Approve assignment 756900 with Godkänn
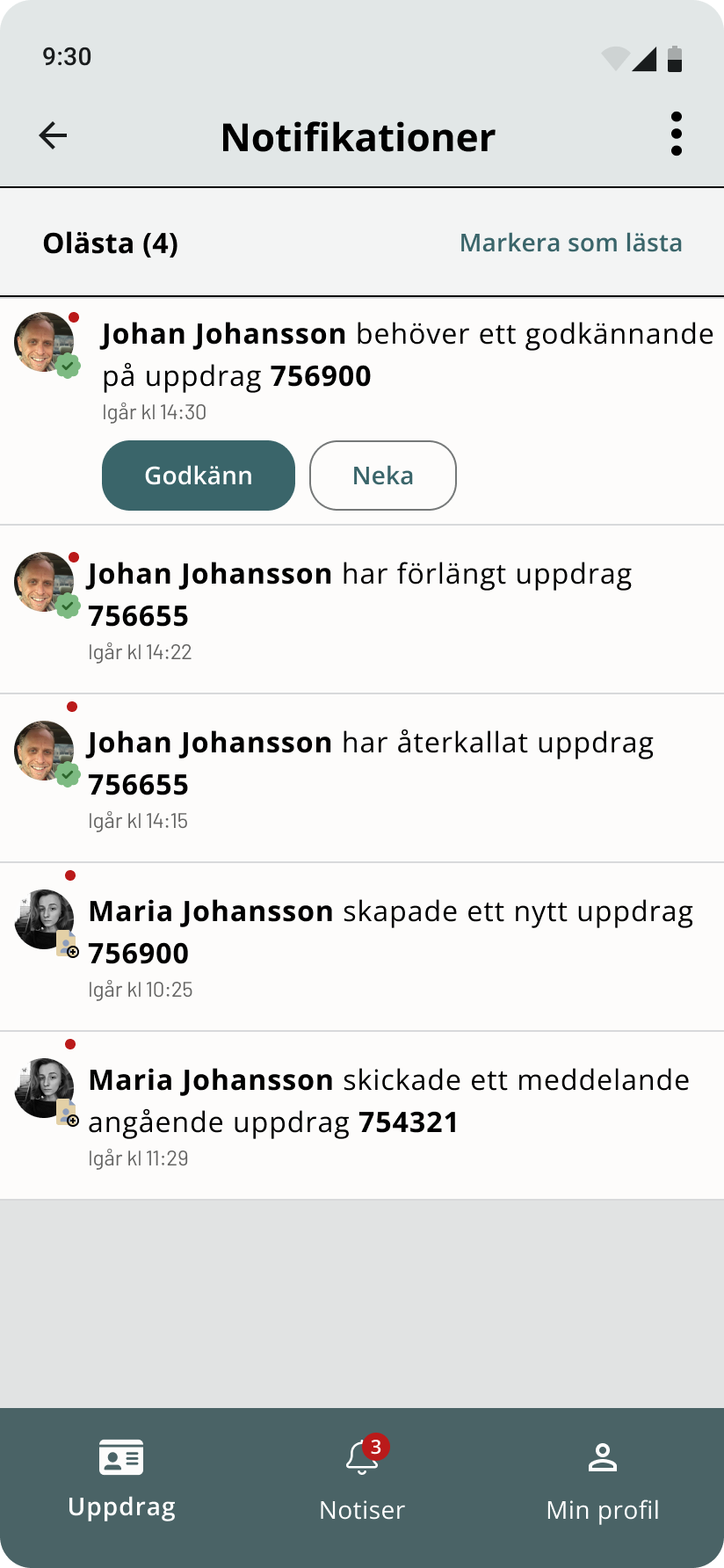724x1568 pixels. [199, 475]
